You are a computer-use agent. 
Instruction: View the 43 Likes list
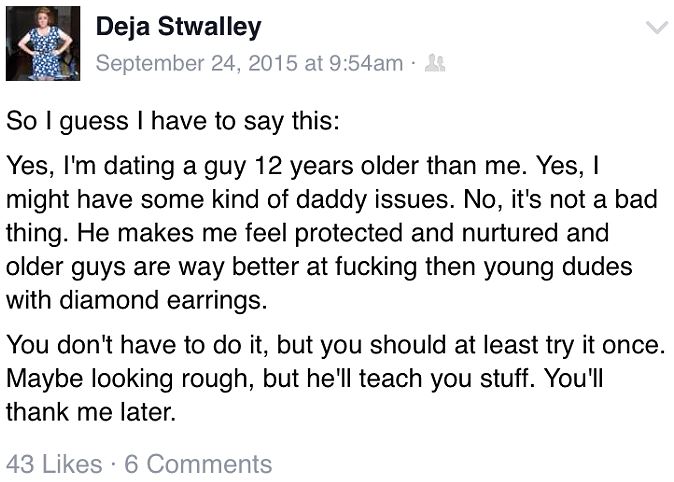(x=53, y=464)
